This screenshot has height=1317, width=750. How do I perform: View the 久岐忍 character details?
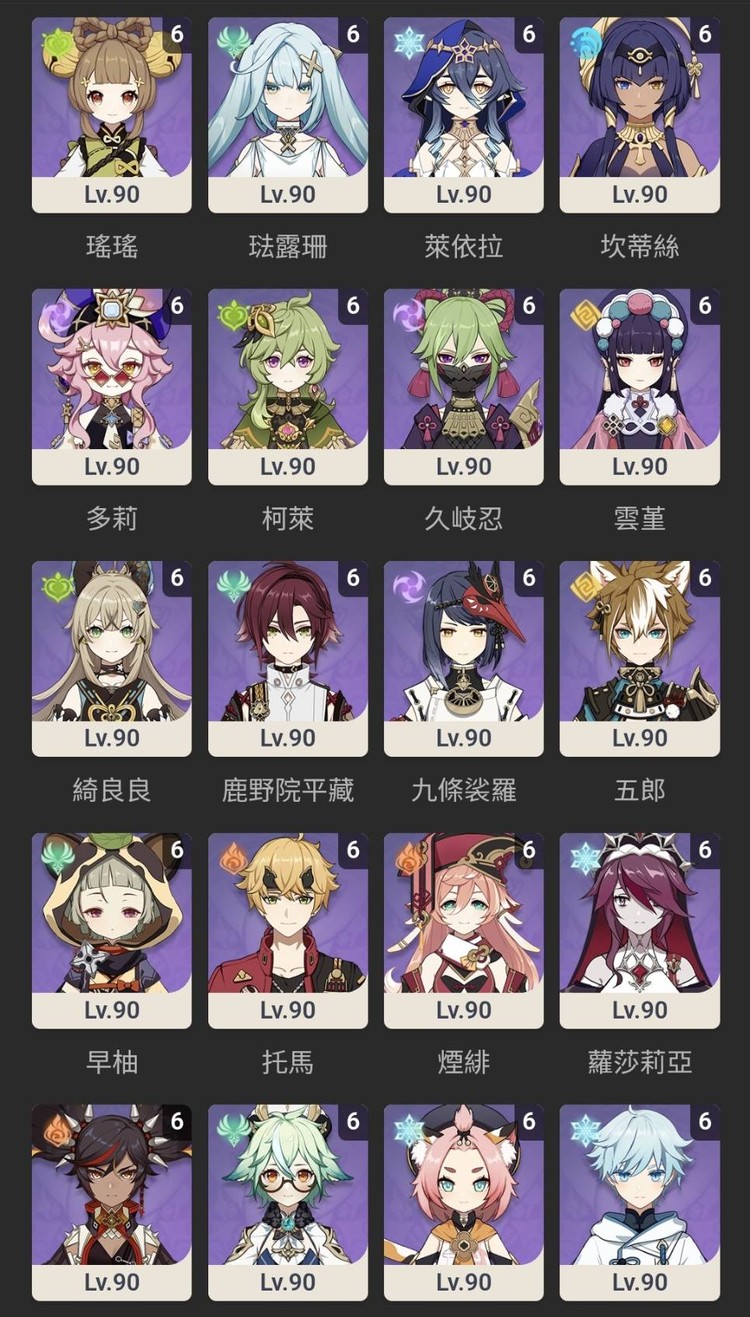pos(464,387)
